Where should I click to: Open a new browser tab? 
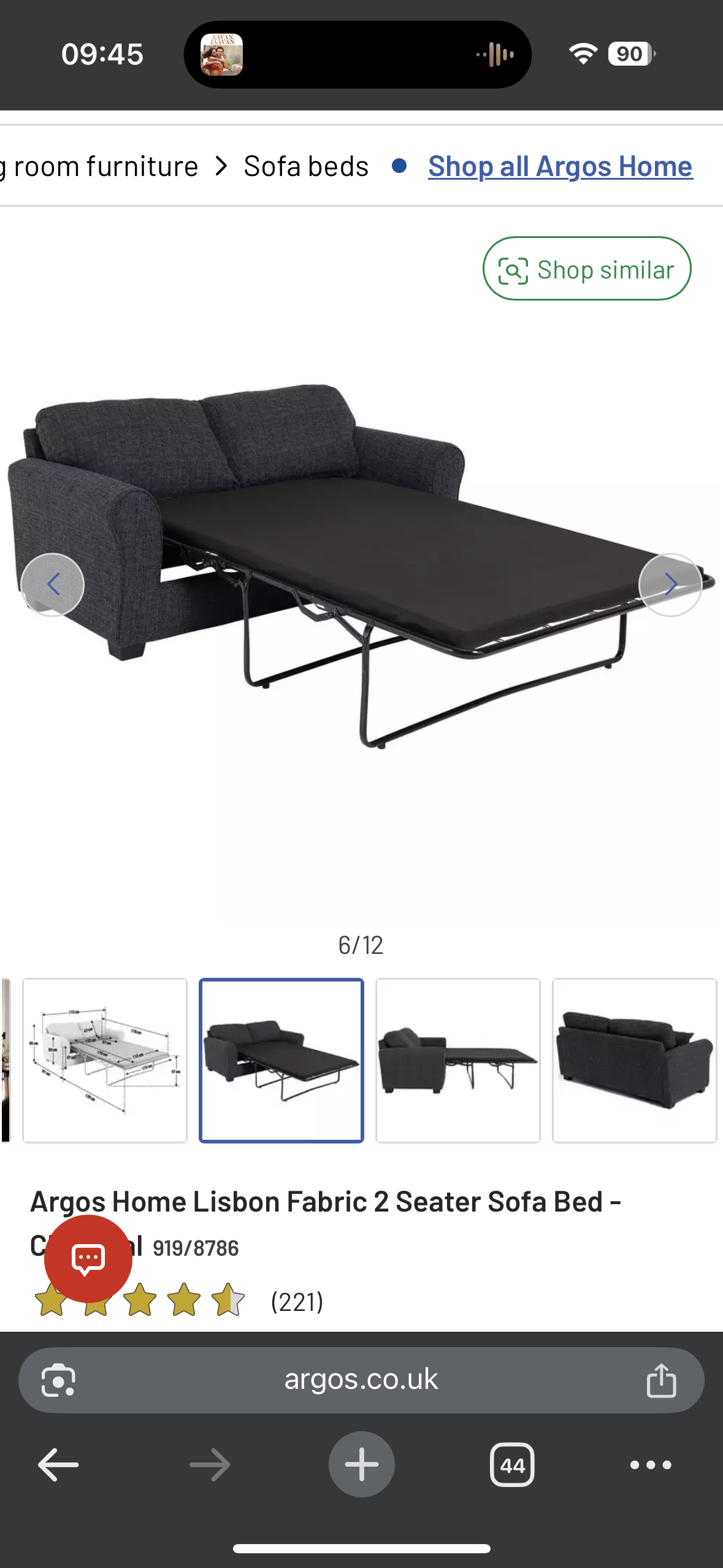point(362,1464)
